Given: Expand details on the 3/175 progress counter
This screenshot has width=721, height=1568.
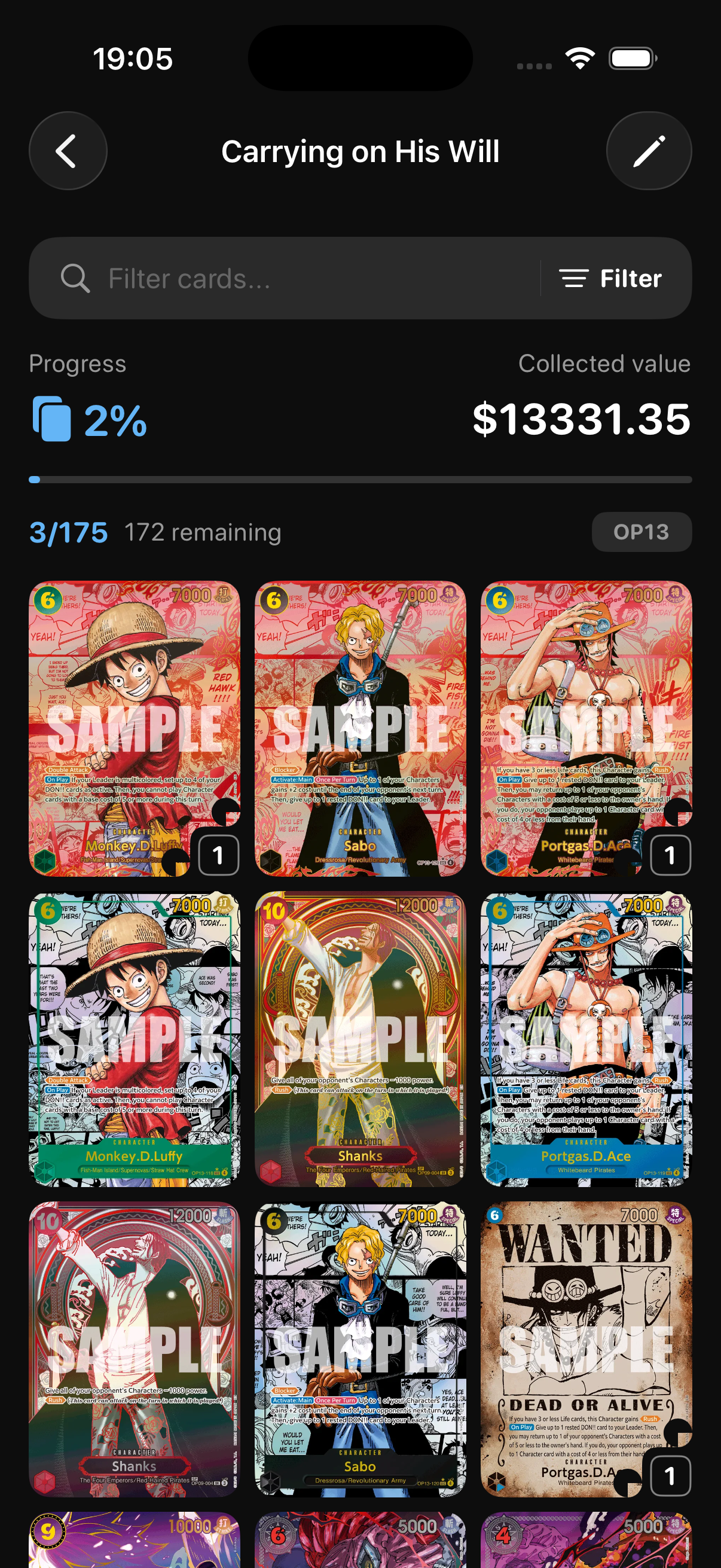Looking at the screenshot, I should 68,532.
